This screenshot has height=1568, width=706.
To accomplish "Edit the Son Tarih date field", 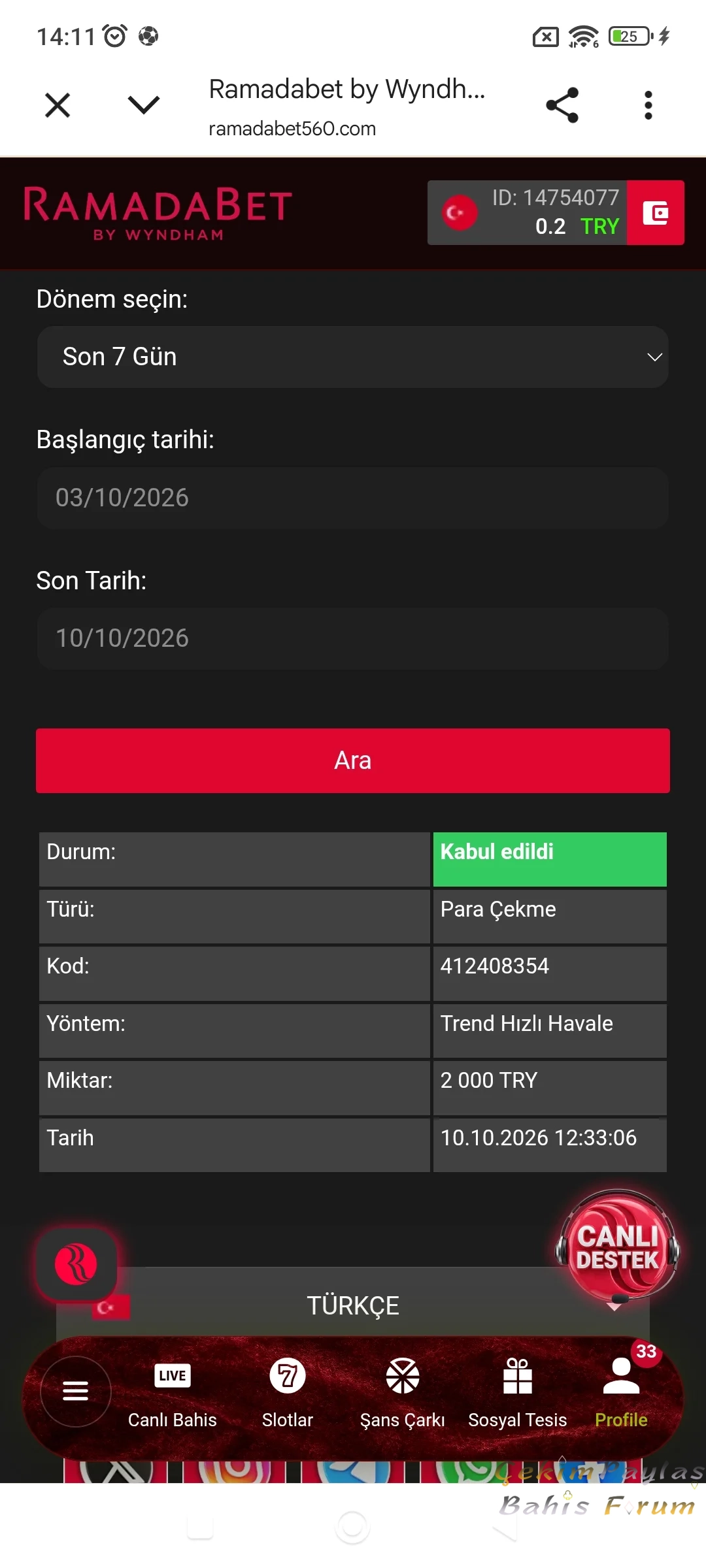I will pos(353,638).
